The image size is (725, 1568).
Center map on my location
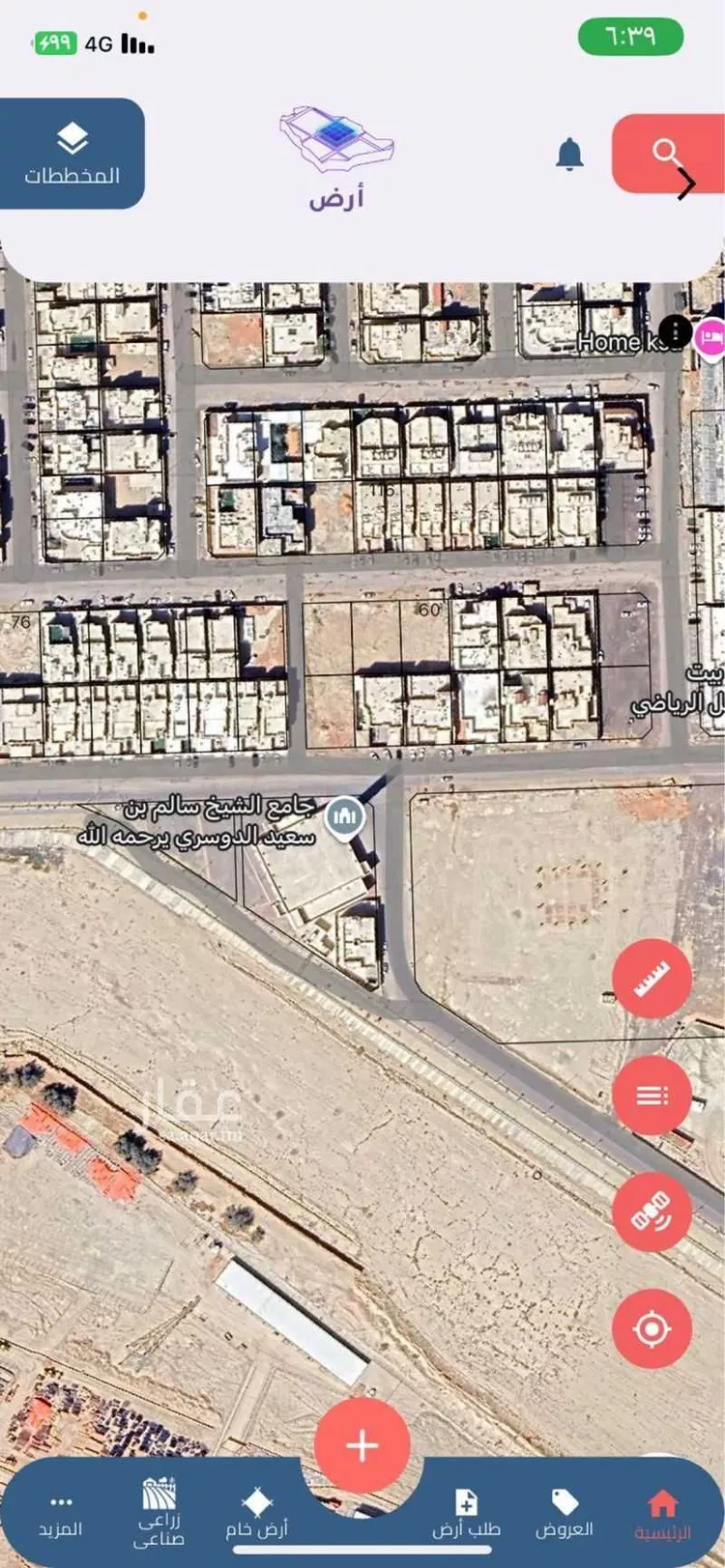click(652, 1328)
